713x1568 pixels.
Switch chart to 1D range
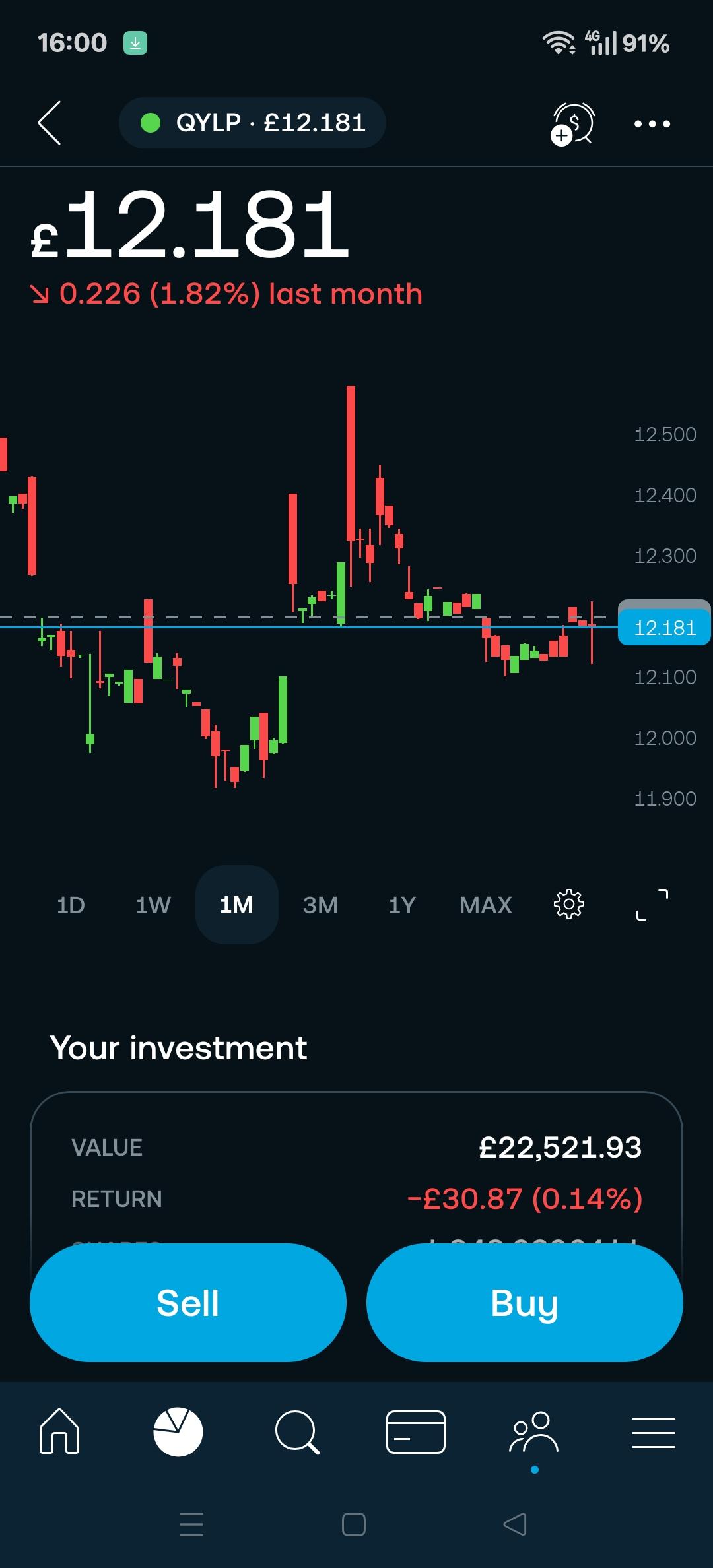(71, 905)
